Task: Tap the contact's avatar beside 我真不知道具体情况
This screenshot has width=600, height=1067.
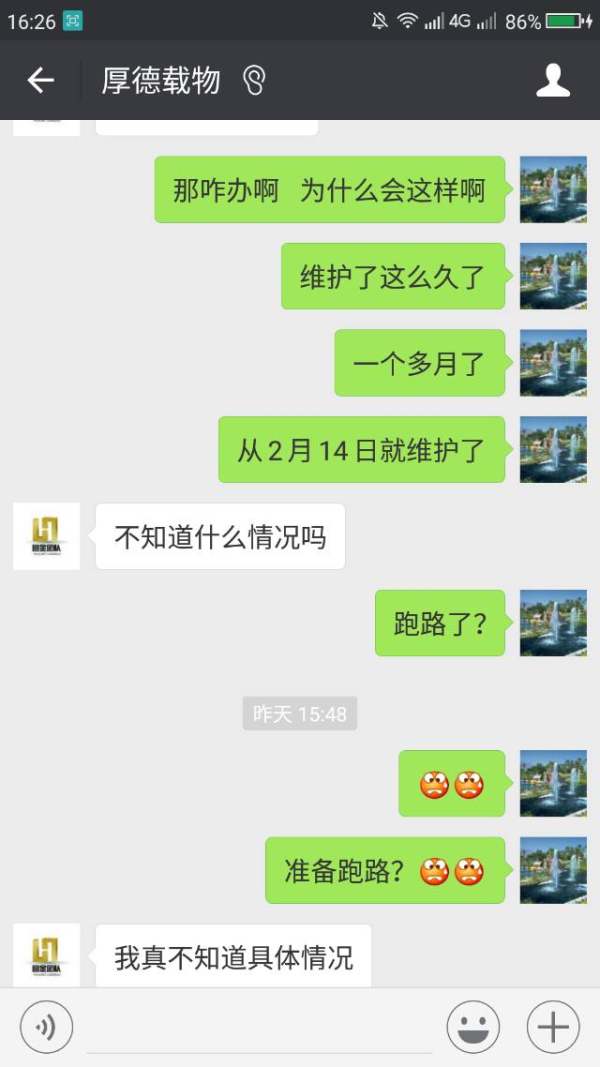Action: 46,955
